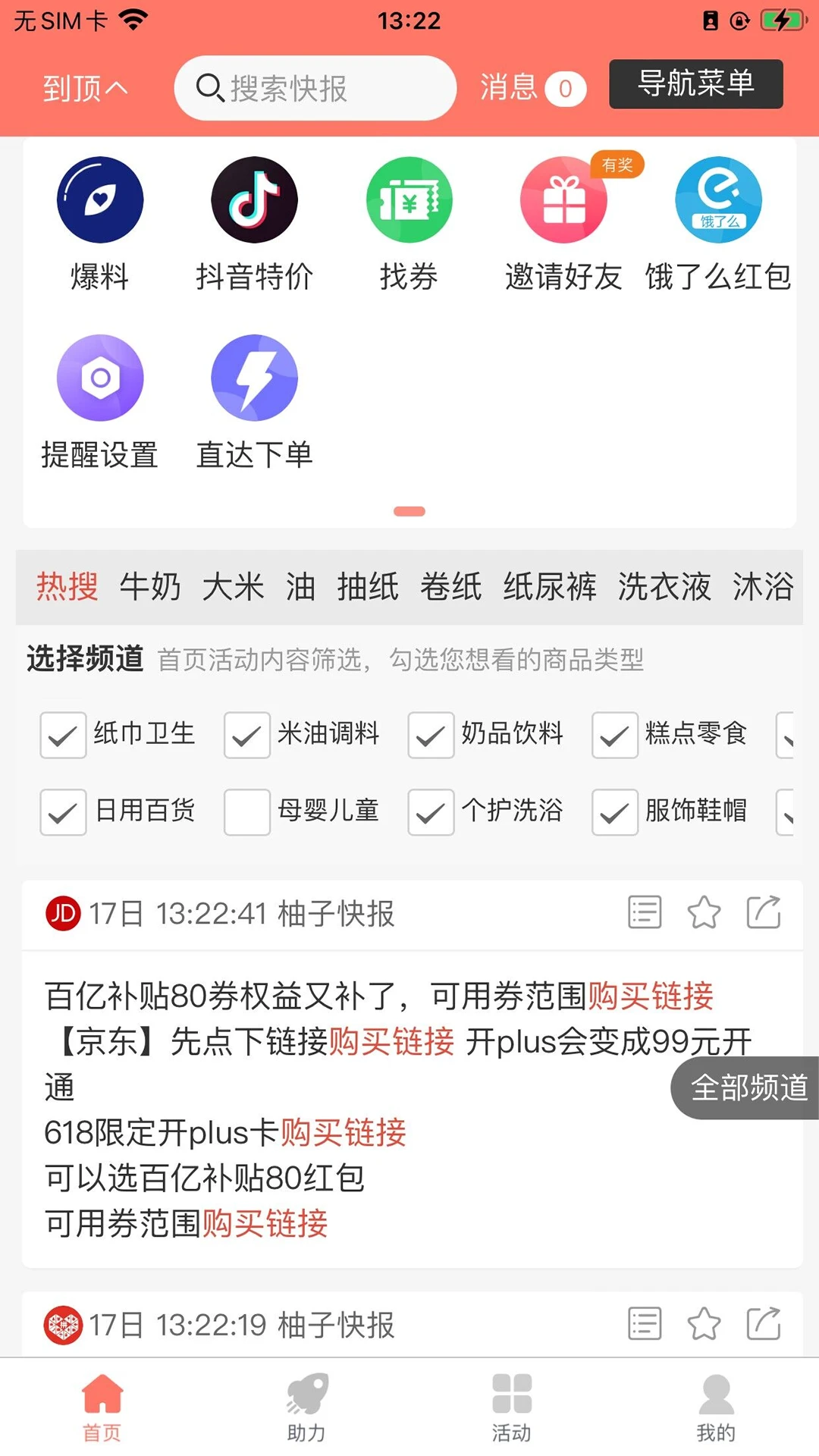Tap the 直达下单 lightning icon

pyautogui.click(x=255, y=377)
